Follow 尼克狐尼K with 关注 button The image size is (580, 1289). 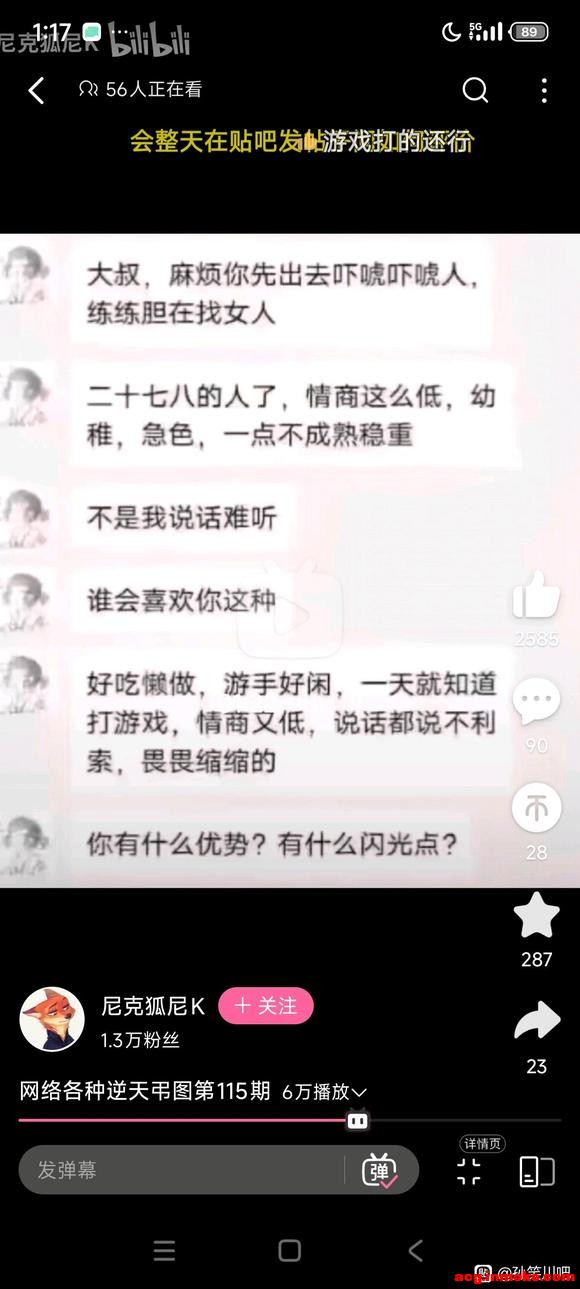tap(266, 1006)
